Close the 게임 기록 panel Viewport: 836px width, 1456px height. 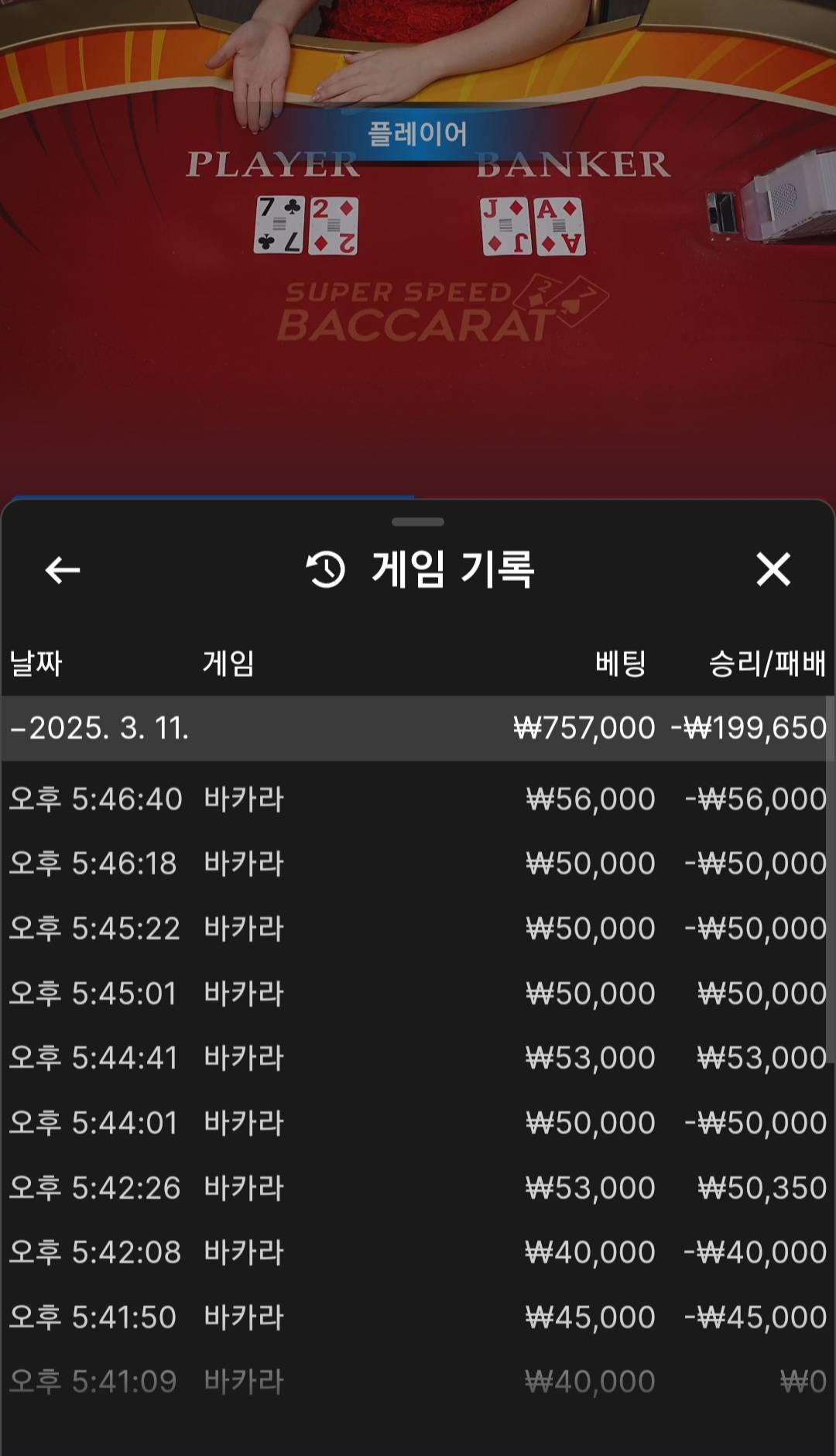pos(773,570)
